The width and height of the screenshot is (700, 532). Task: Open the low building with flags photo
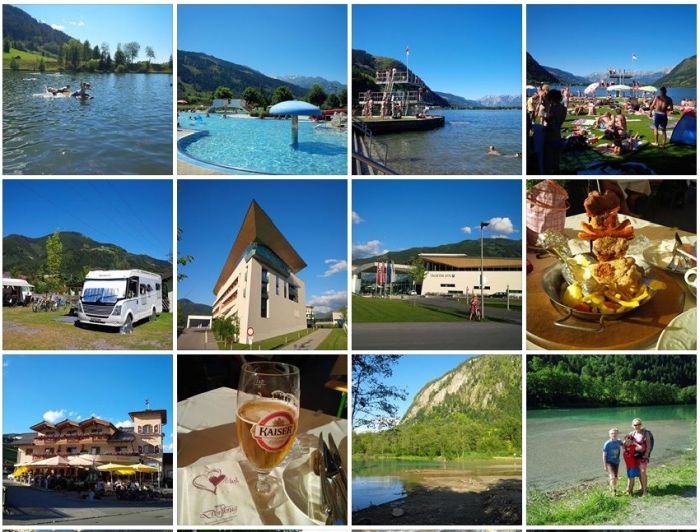[x=436, y=264]
